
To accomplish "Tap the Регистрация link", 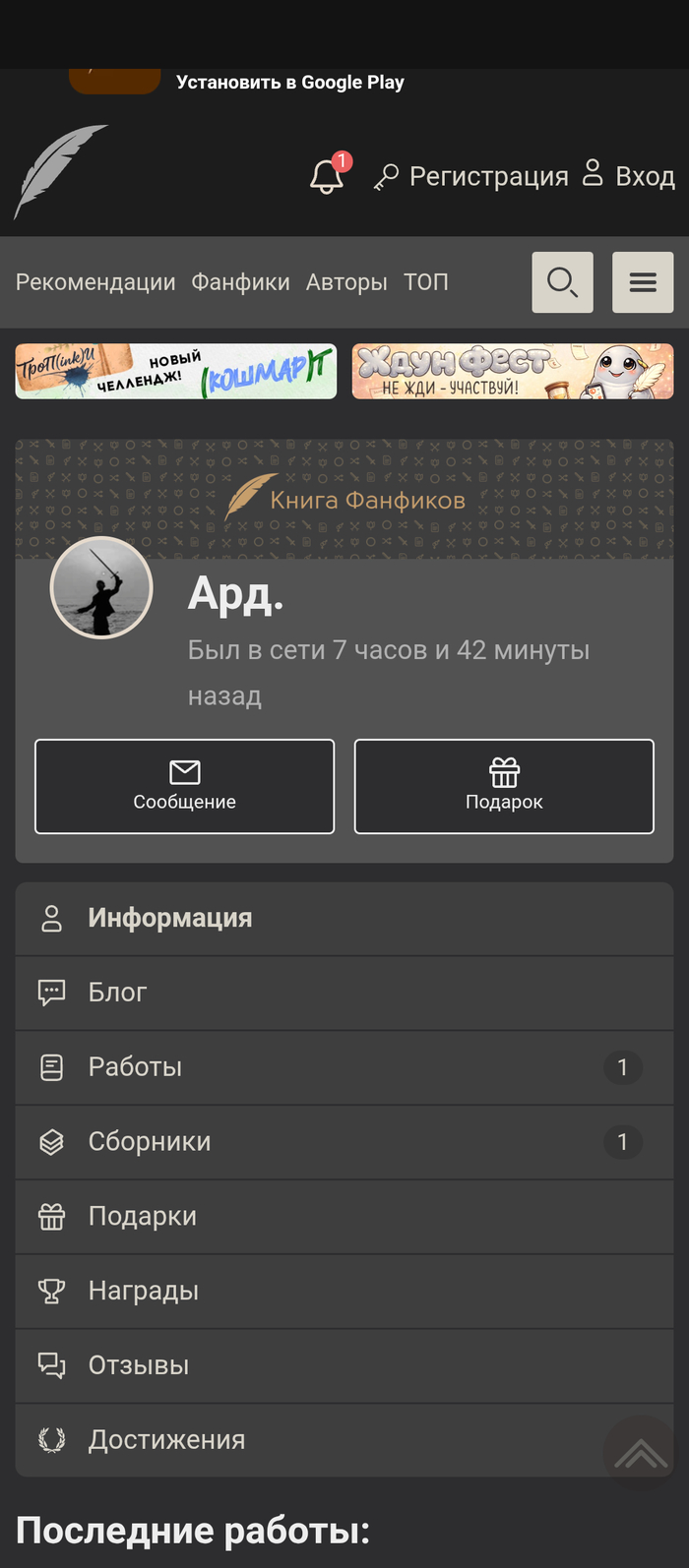I will click(471, 177).
